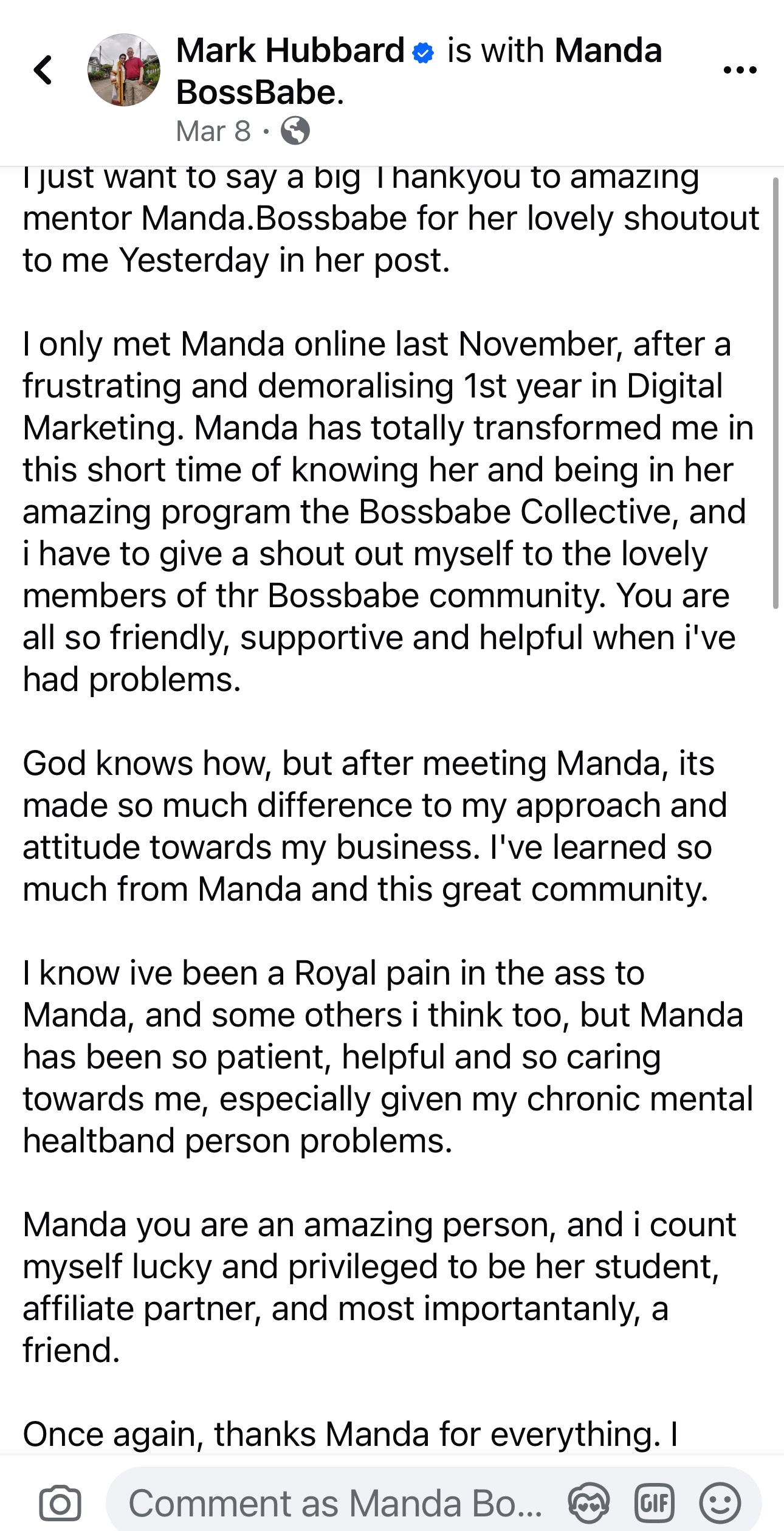Open Mark Hubbard's profile name link

coord(290,50)
